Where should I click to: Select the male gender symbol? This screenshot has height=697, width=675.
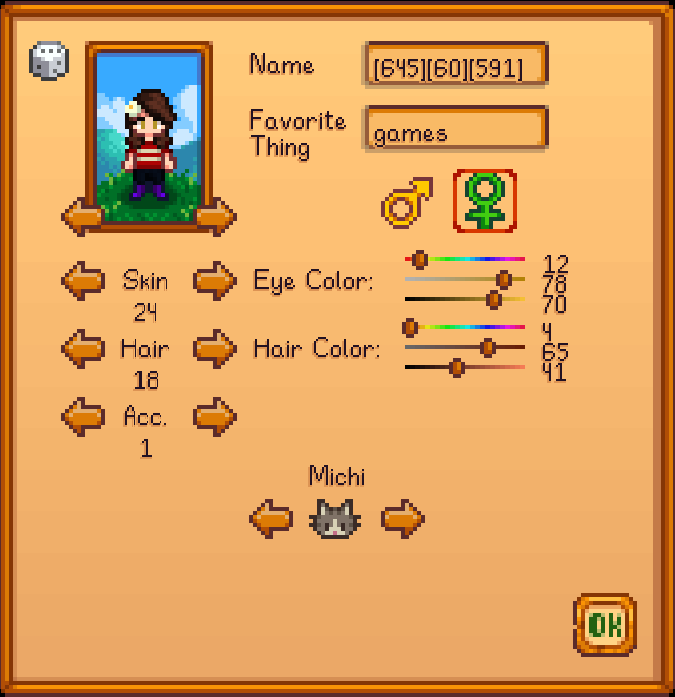(406, 201)
